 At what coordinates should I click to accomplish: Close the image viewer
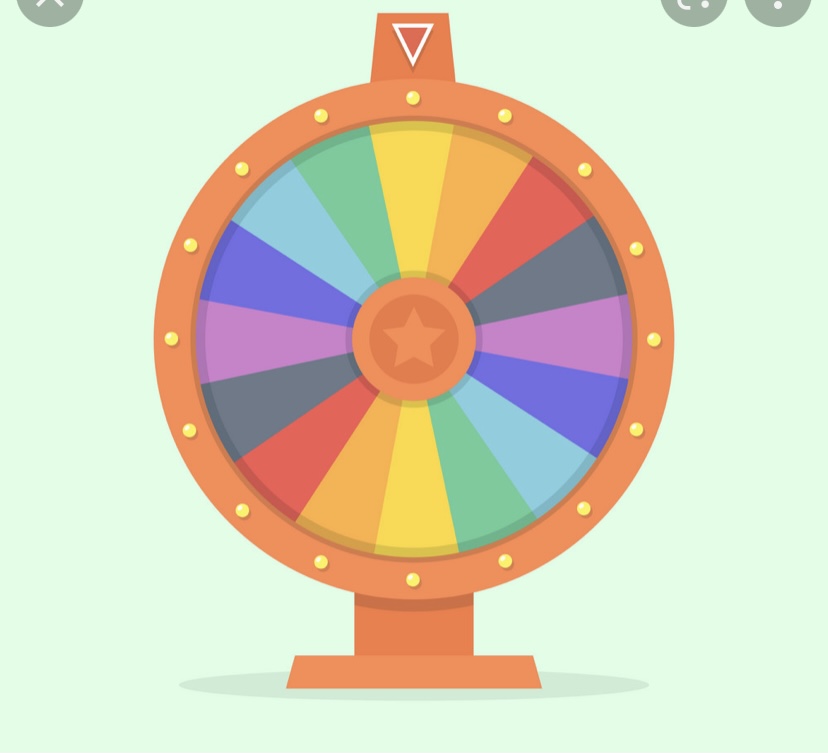(49, 5)
